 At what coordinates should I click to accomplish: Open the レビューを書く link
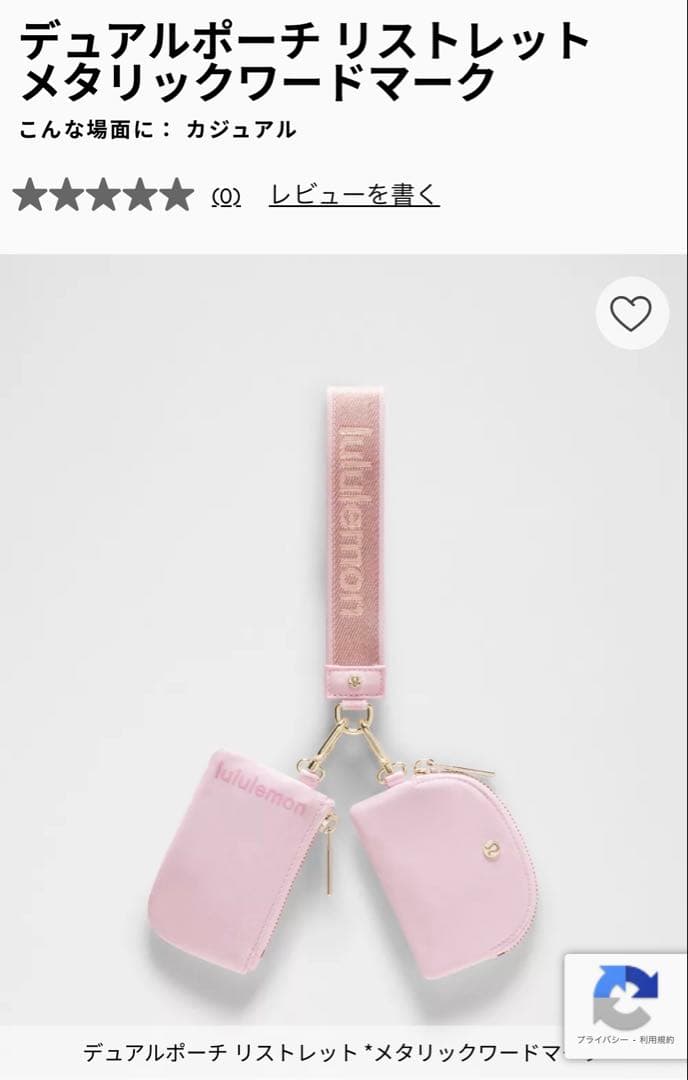(x=354, y=194)
